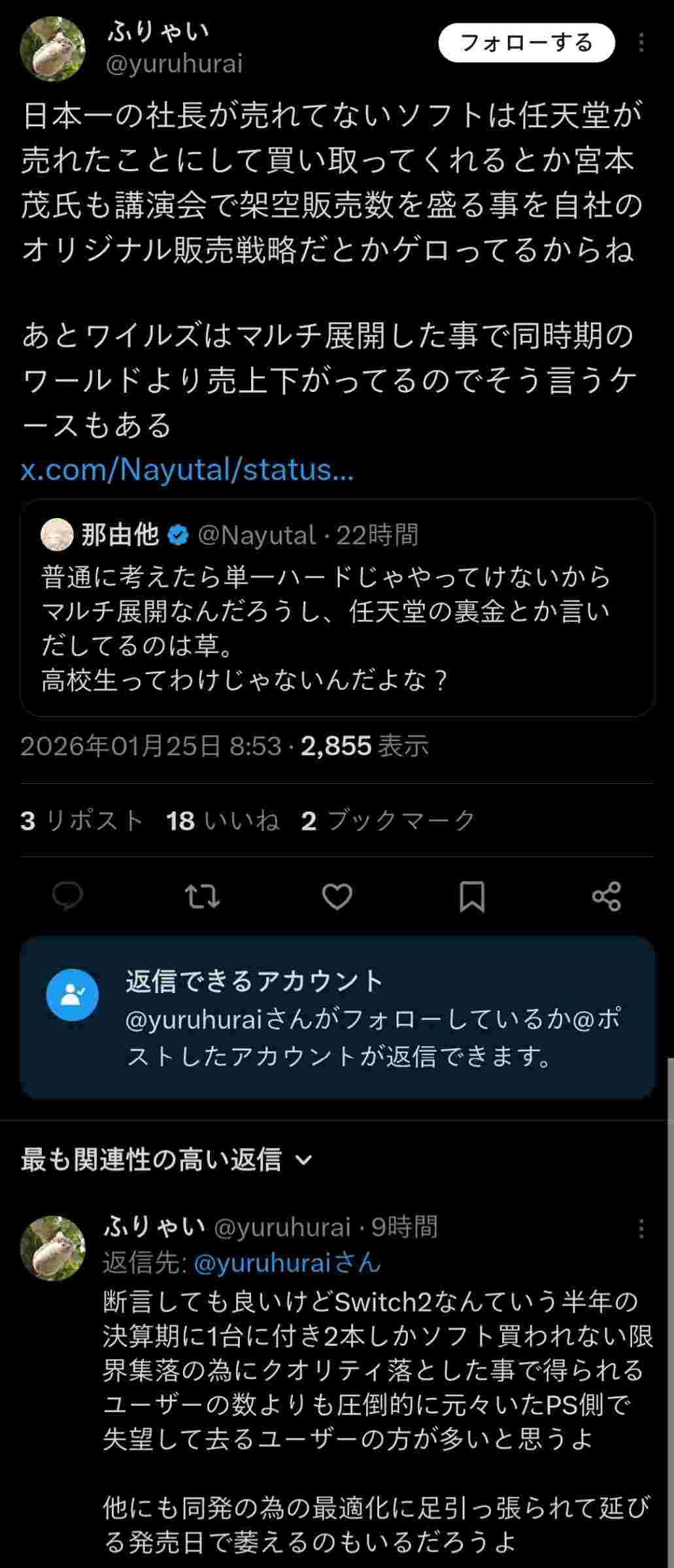Repost this post
The image size is (674, 1568).
[202, 896]
